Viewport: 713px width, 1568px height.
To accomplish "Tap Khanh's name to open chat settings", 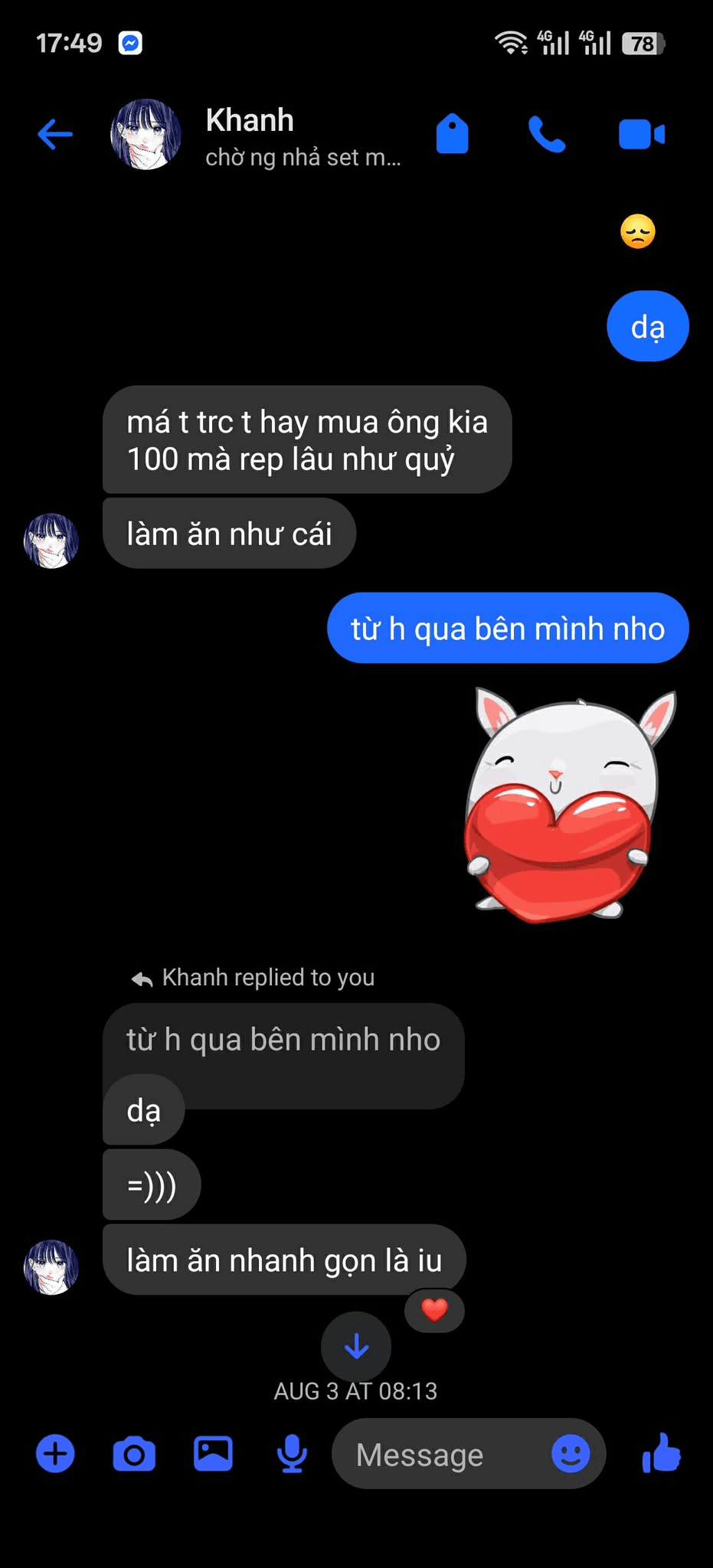I will tap(249, 119).
